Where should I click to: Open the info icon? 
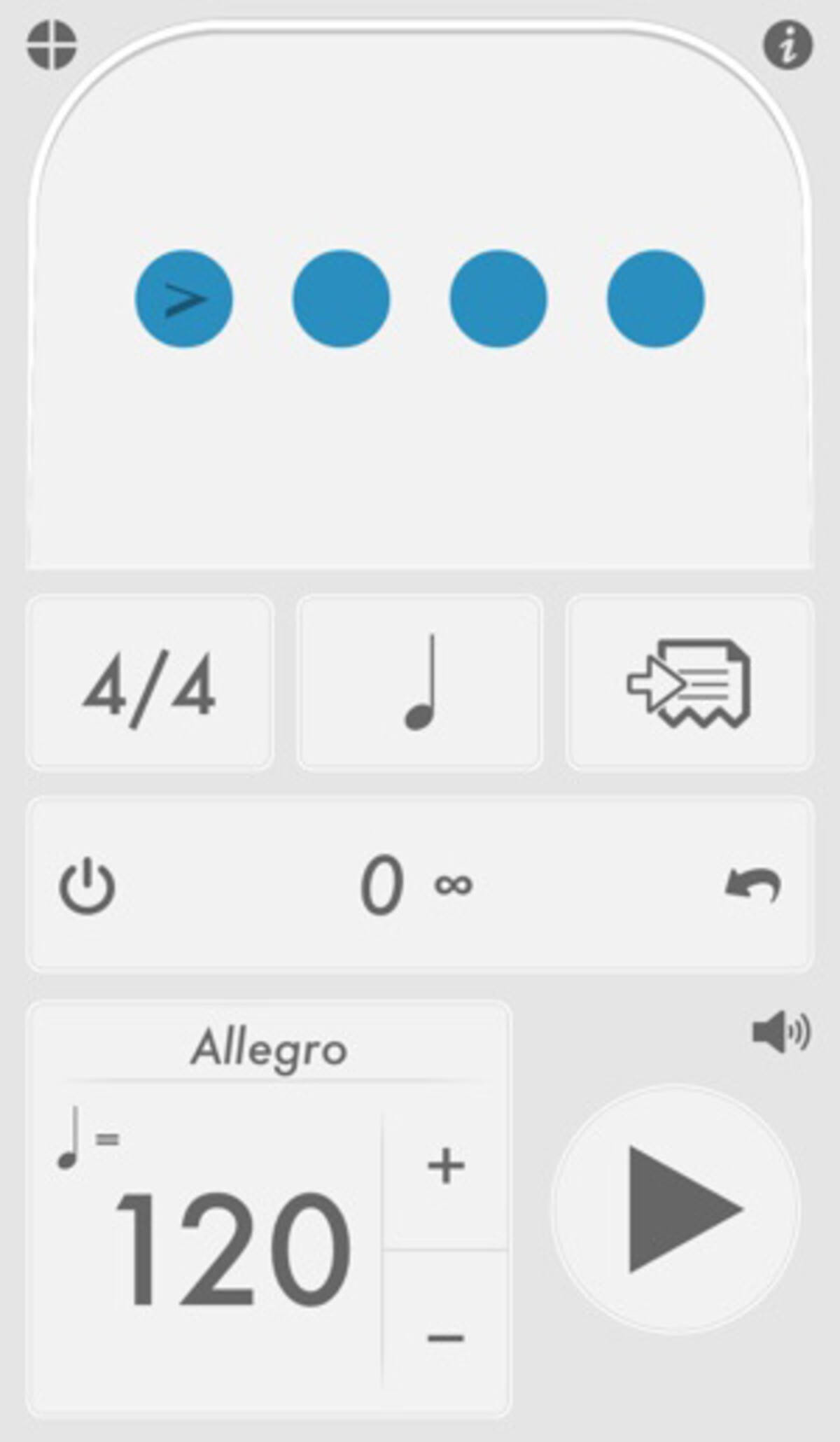787,45
